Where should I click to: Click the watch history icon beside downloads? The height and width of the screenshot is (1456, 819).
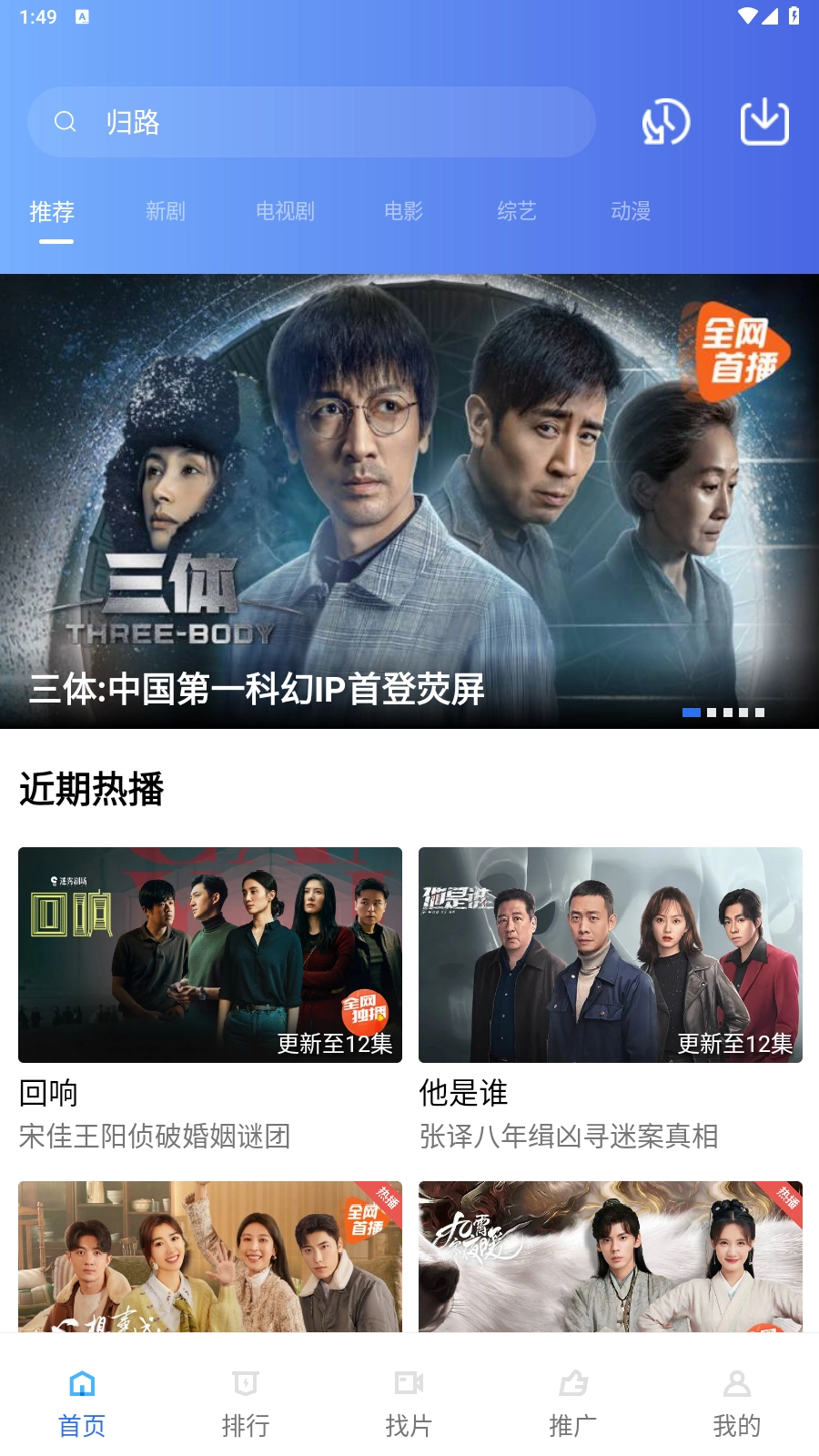point(665,121)
